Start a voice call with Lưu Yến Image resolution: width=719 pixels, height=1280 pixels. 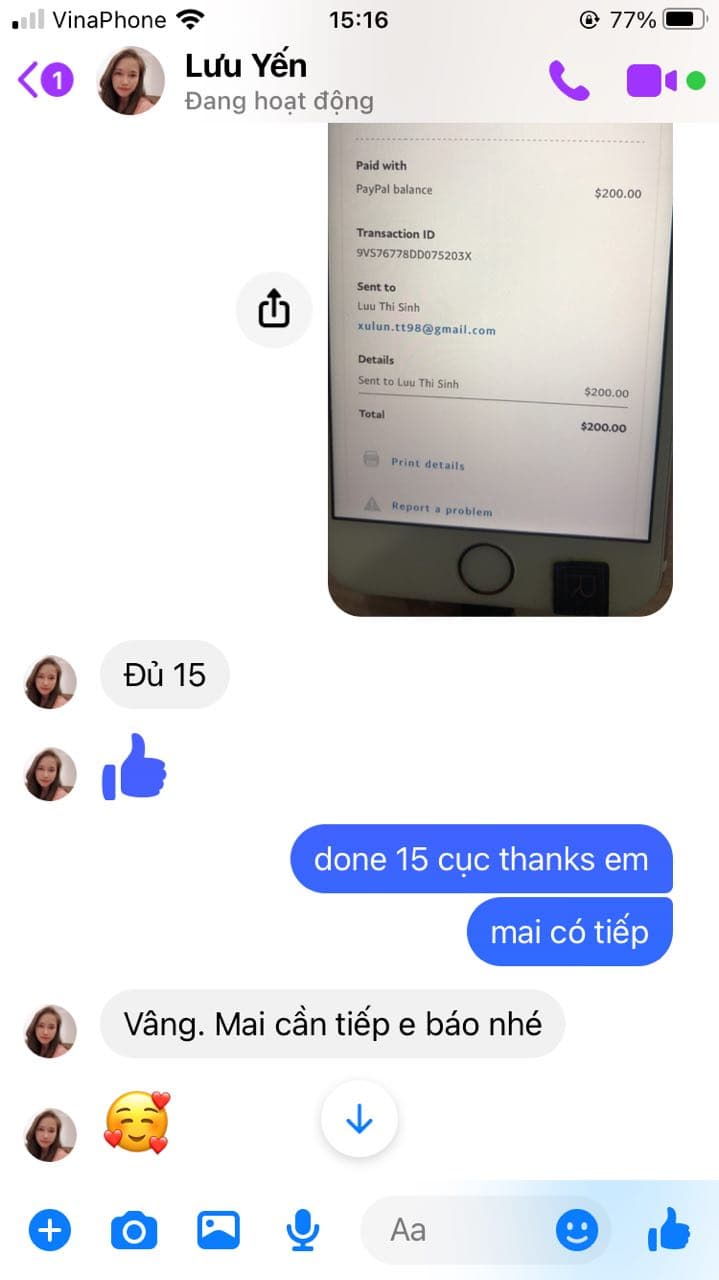click(x=569, y=80)
